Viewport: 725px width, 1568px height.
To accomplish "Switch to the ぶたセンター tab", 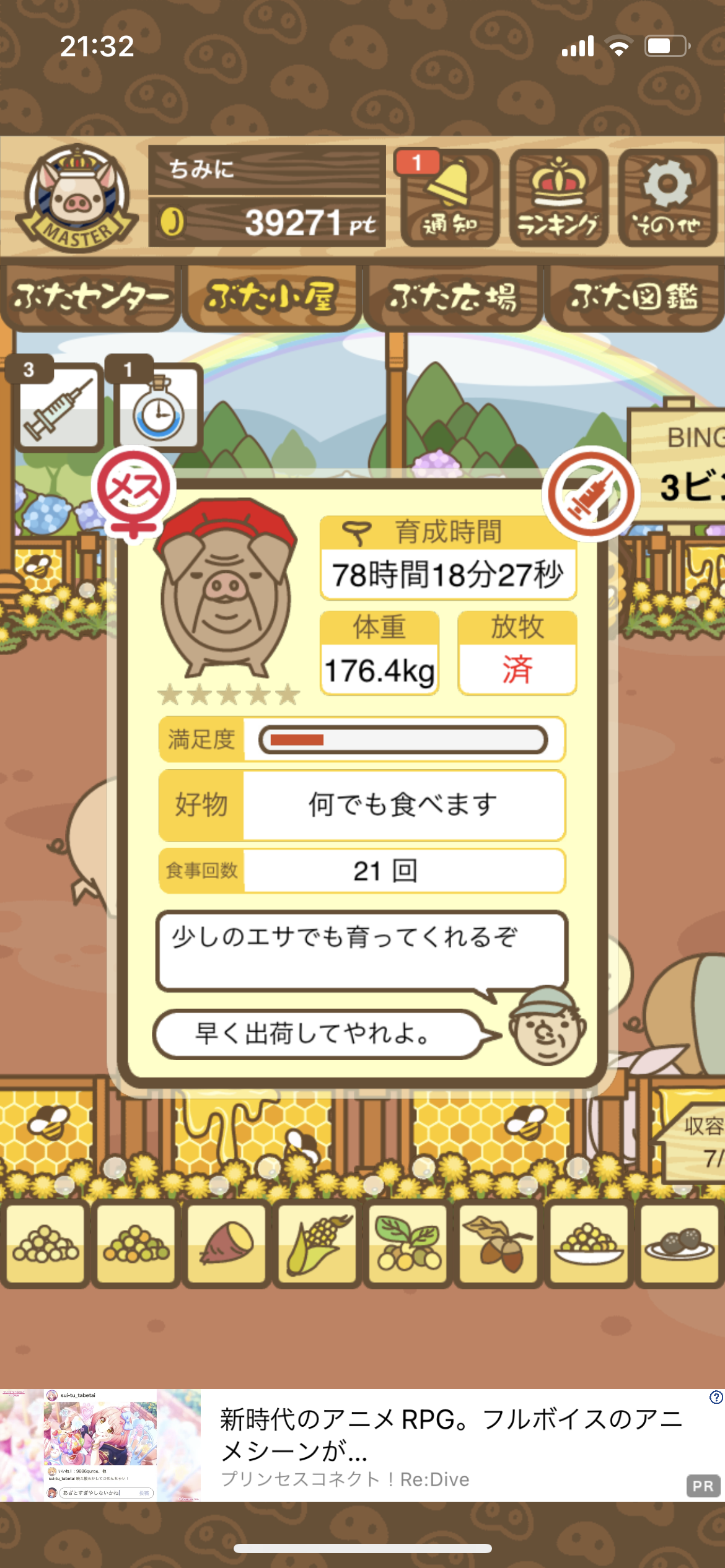I will [90, 297].
